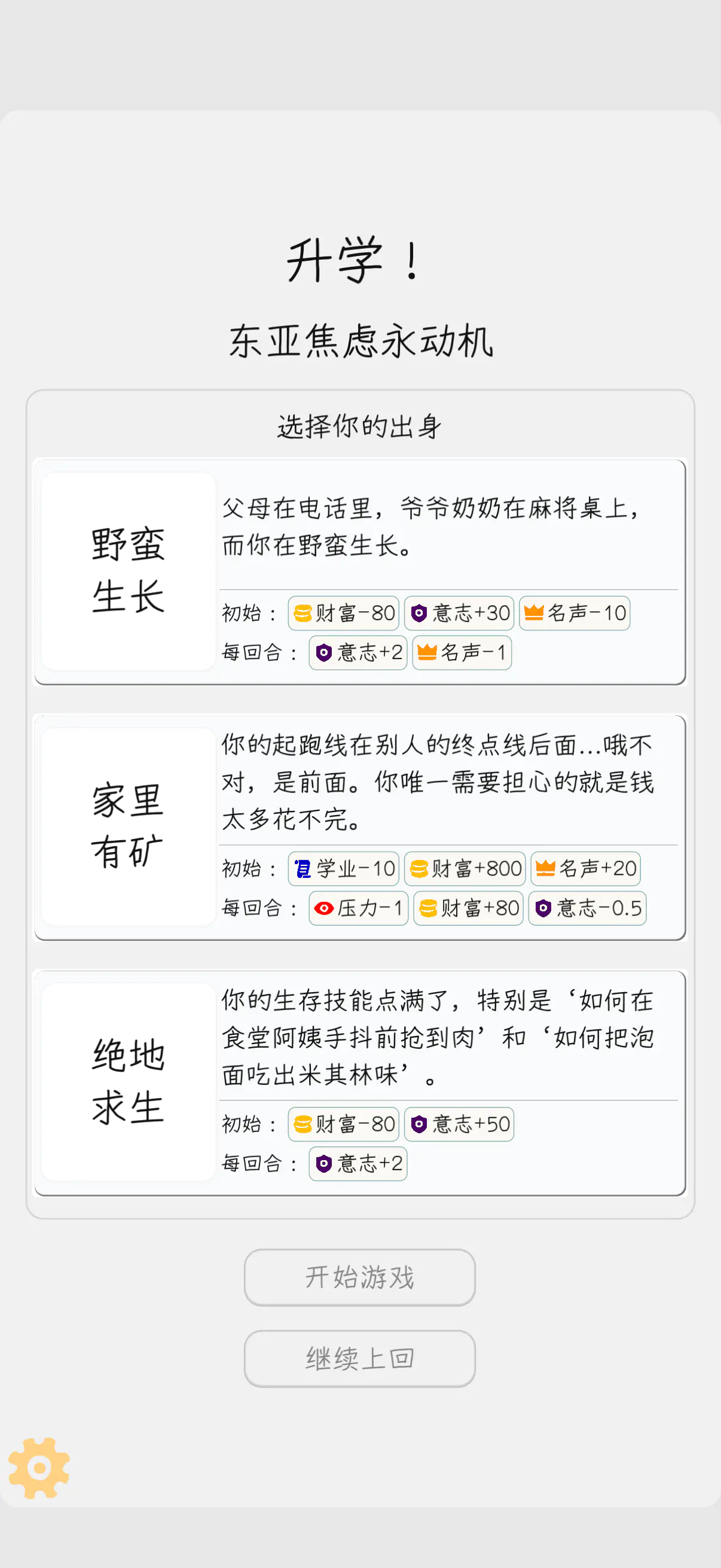Click the 财富+80 coin badge in 每回合 row
Viewport: 721px width, 1568px height.
(468, 908)
